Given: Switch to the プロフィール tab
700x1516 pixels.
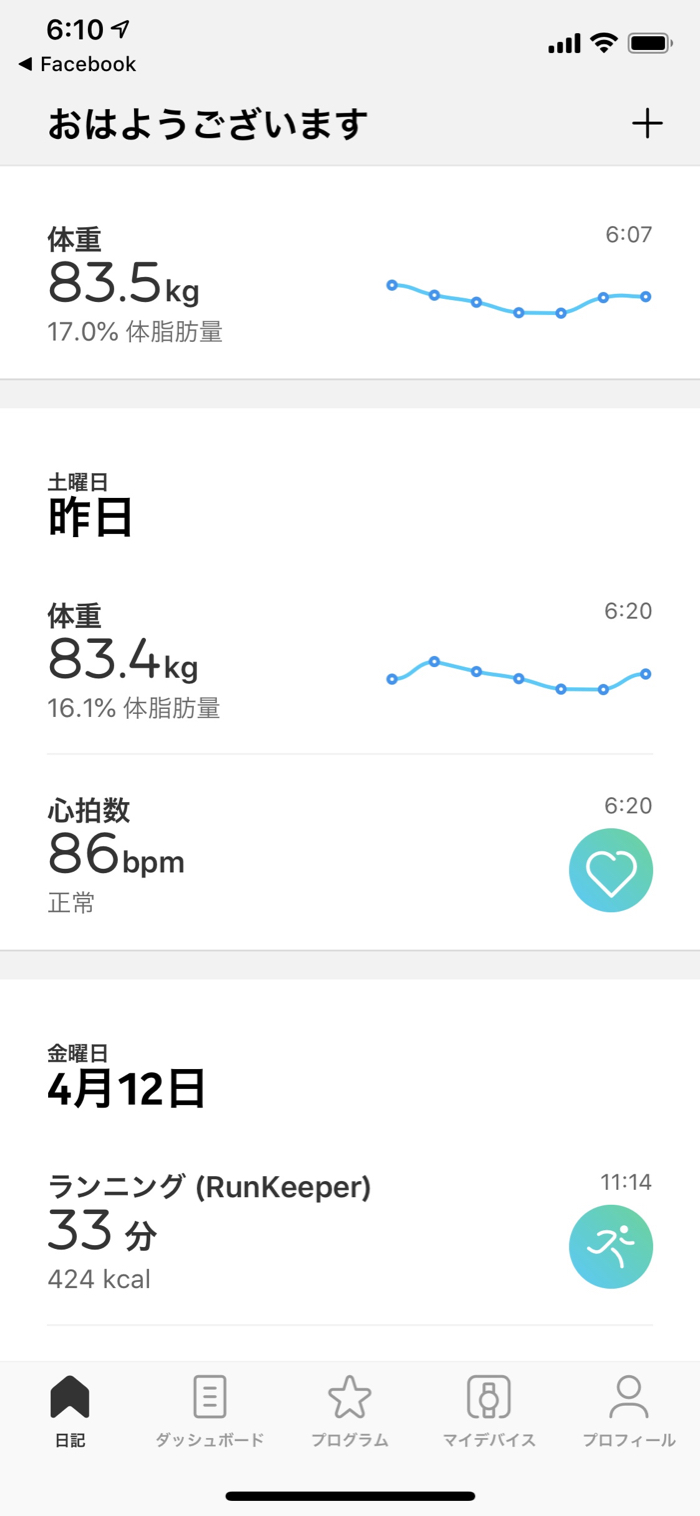Looking at the screenshot, I should coord(629,1412).
